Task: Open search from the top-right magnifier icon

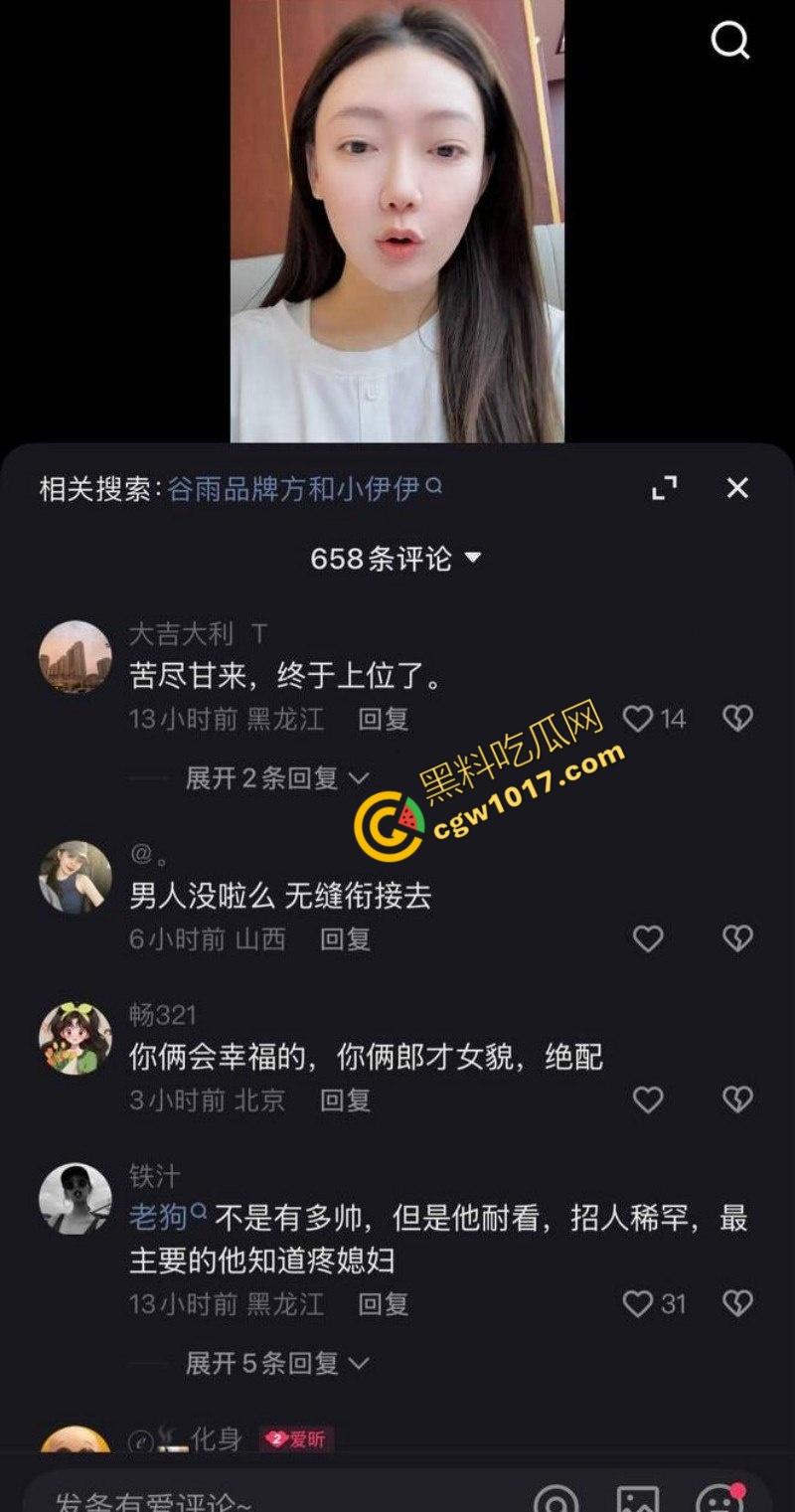Action: [x=732, y=40]
